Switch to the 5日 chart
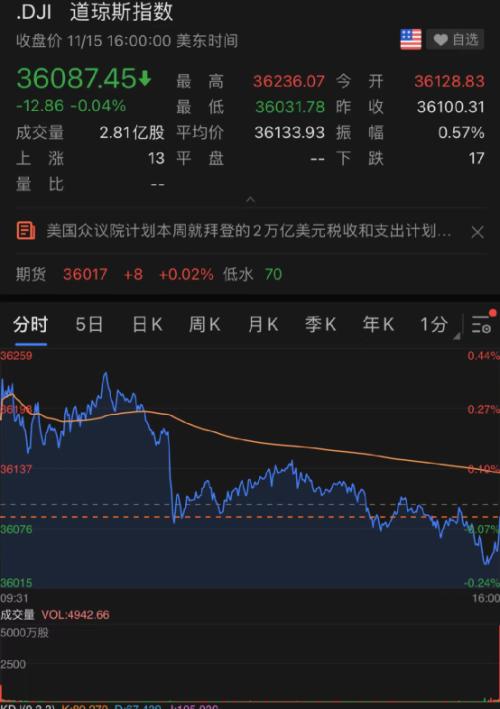500x709 pixels. pos(89,325)
